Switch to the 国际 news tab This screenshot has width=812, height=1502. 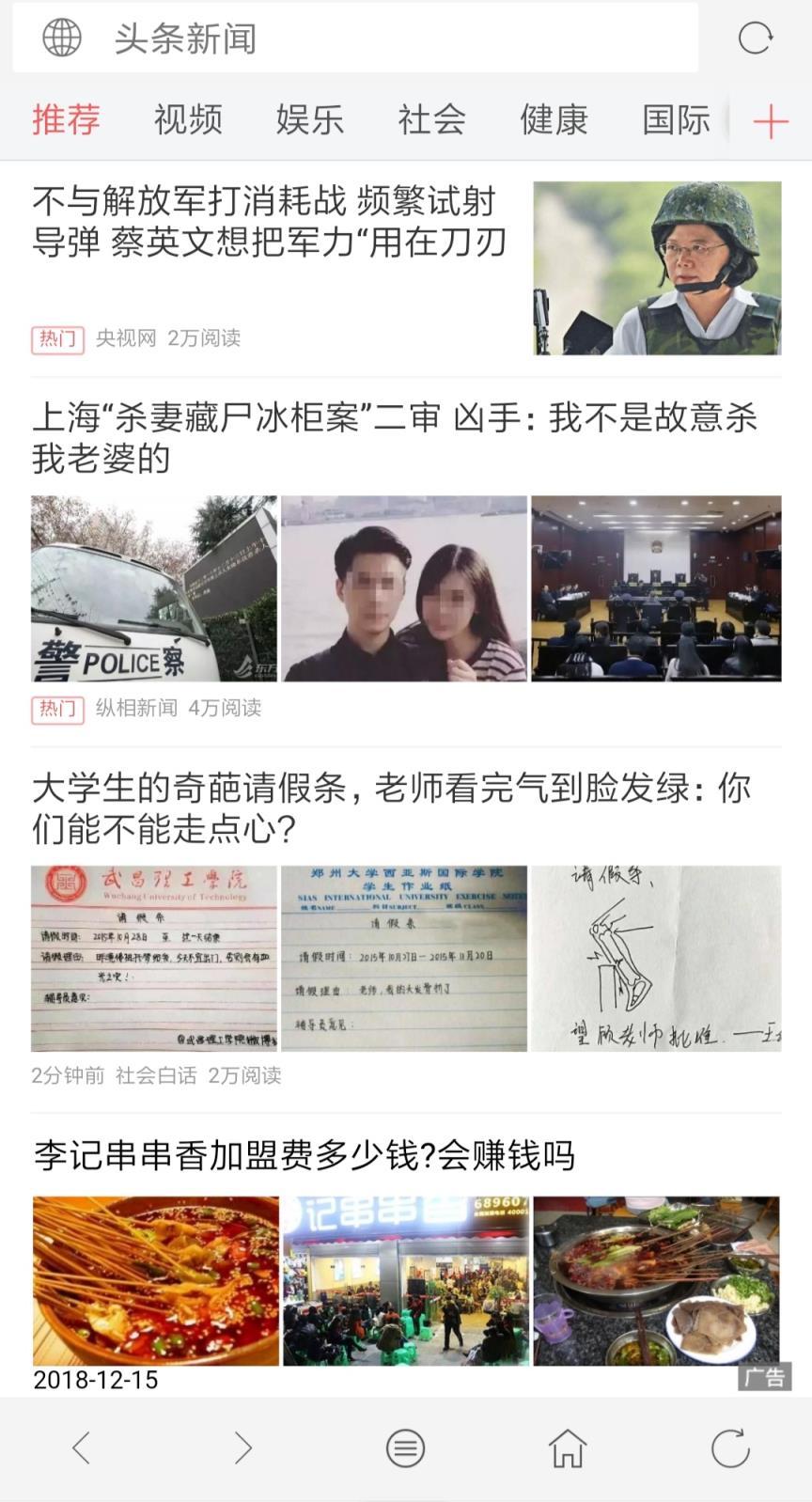click(675, 120)
